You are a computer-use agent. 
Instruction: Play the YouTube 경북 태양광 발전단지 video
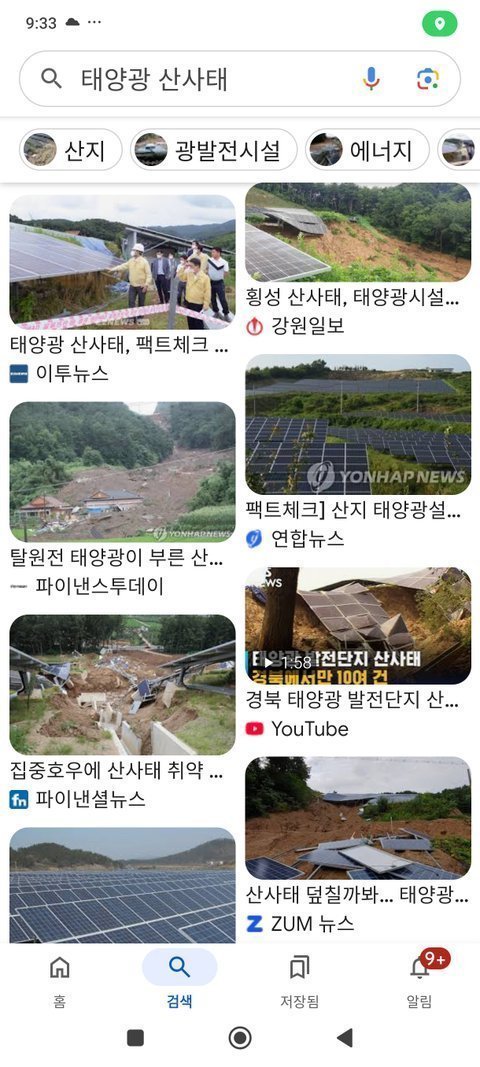(358, 626)
